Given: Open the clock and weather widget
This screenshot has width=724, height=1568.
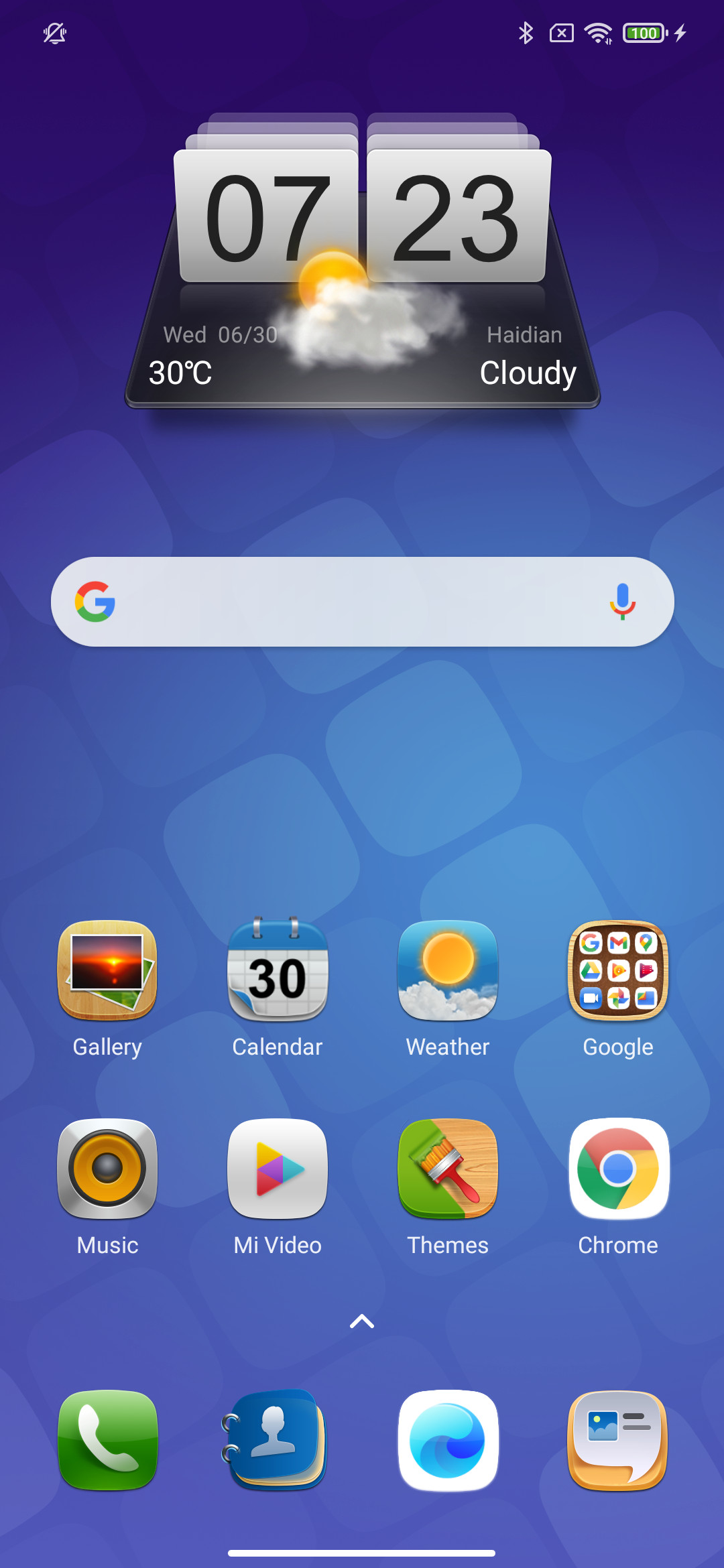Looking at the screenshot, I should tap(362, 268).
